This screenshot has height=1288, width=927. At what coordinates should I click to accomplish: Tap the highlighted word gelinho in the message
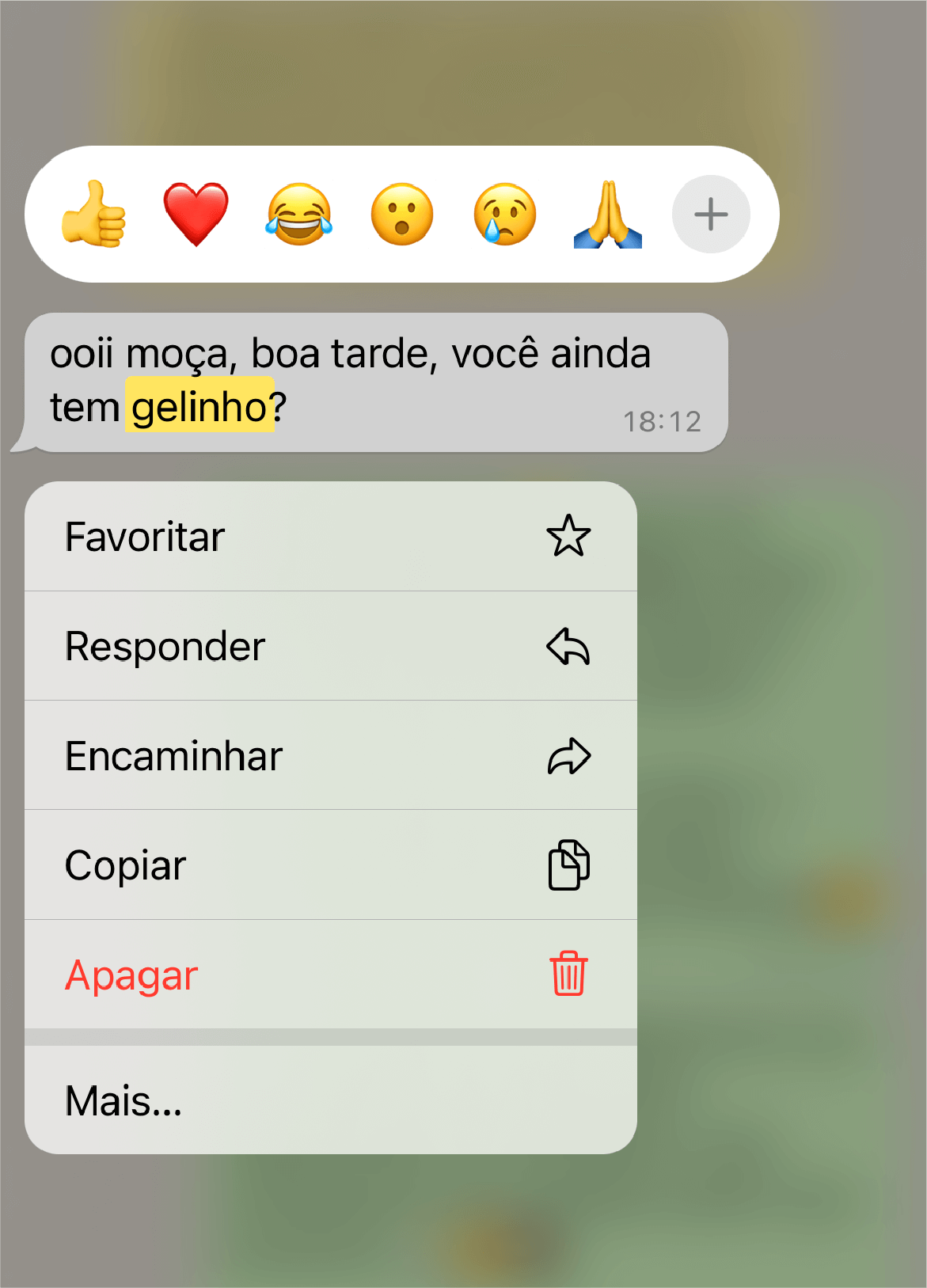(200, 407)
